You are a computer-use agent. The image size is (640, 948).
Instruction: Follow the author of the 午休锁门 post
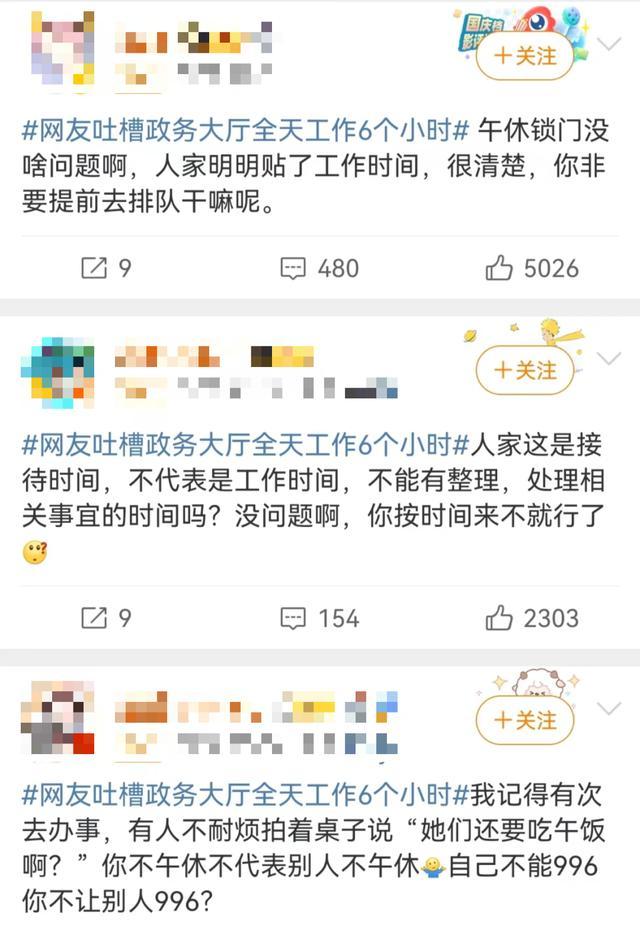click(x=524, y=56)
